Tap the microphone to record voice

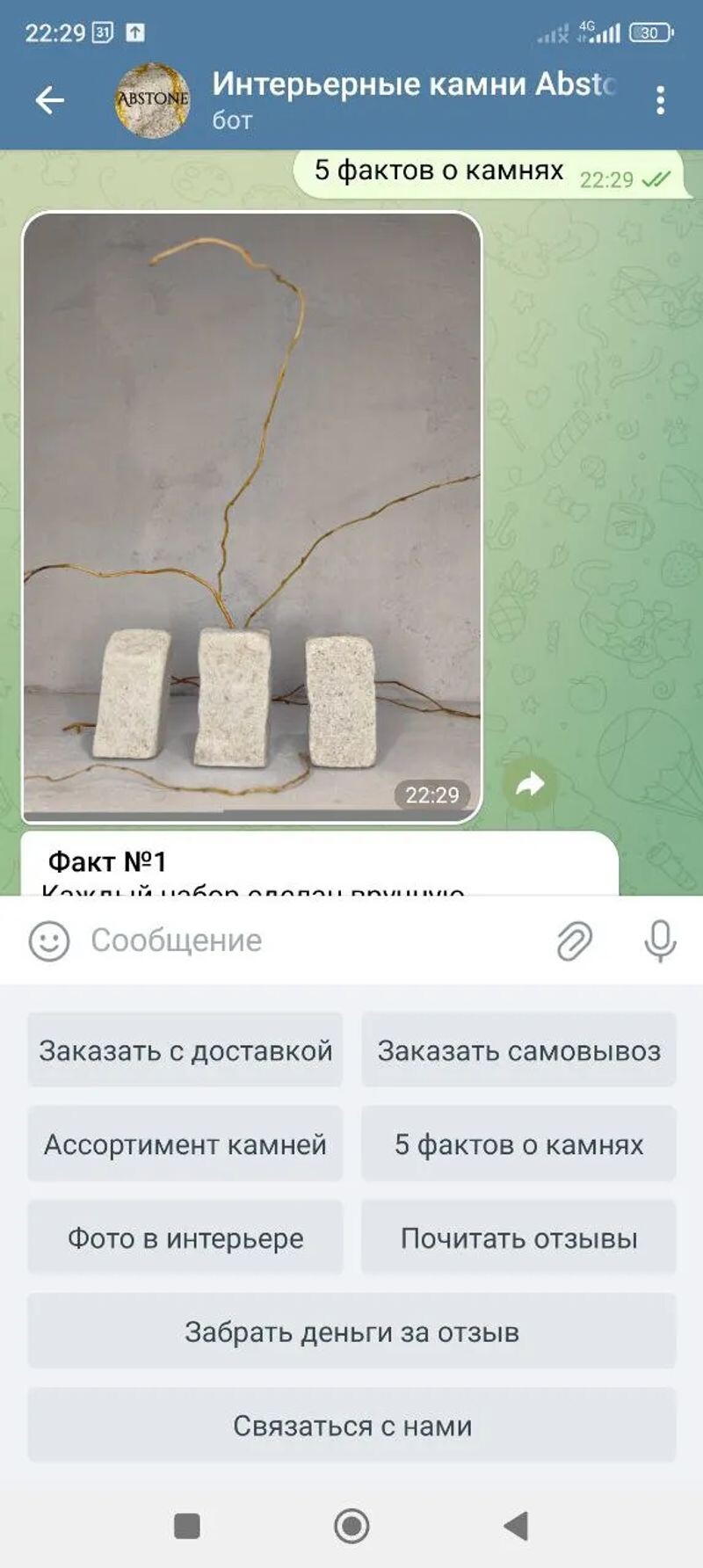pos(660,941)
